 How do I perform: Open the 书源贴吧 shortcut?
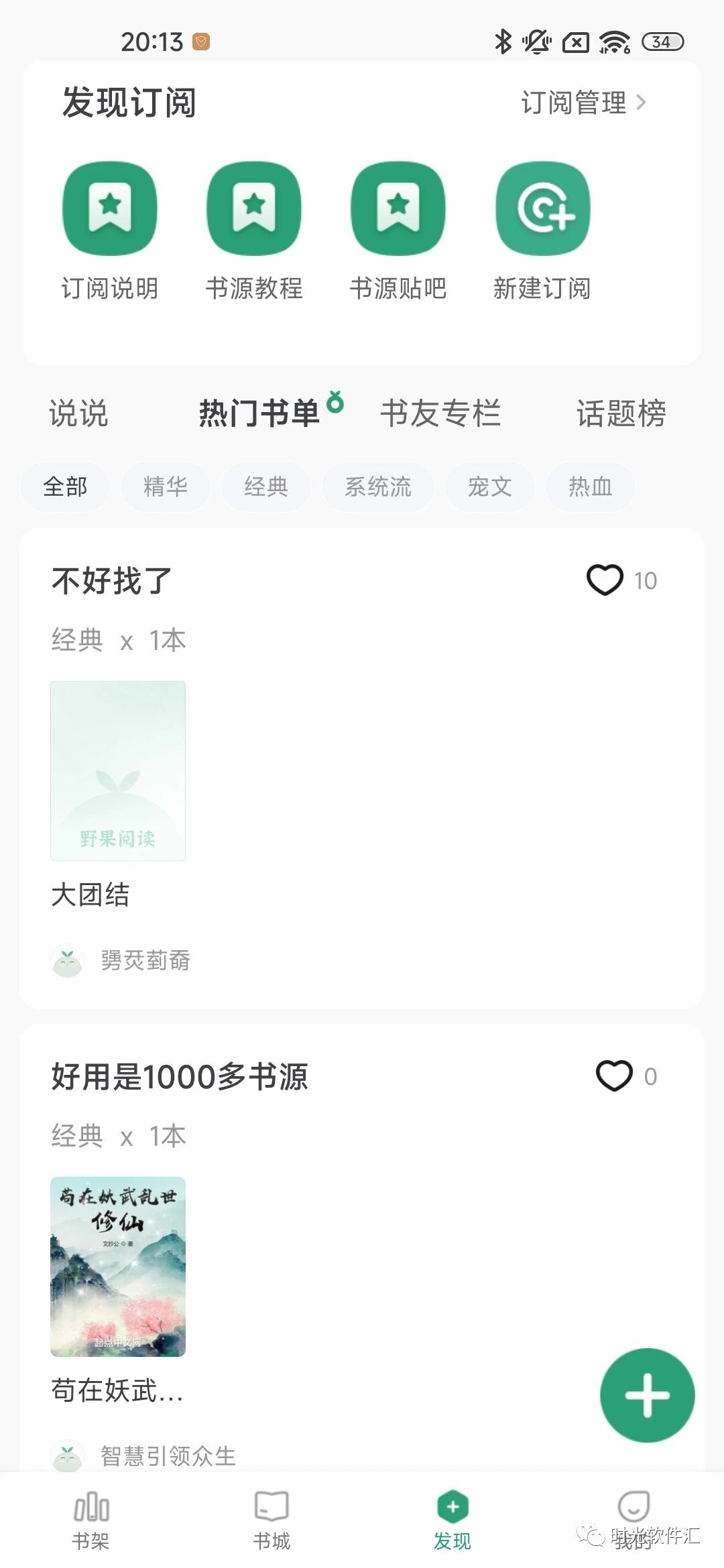pyautogui.click(x=398, y=209)
